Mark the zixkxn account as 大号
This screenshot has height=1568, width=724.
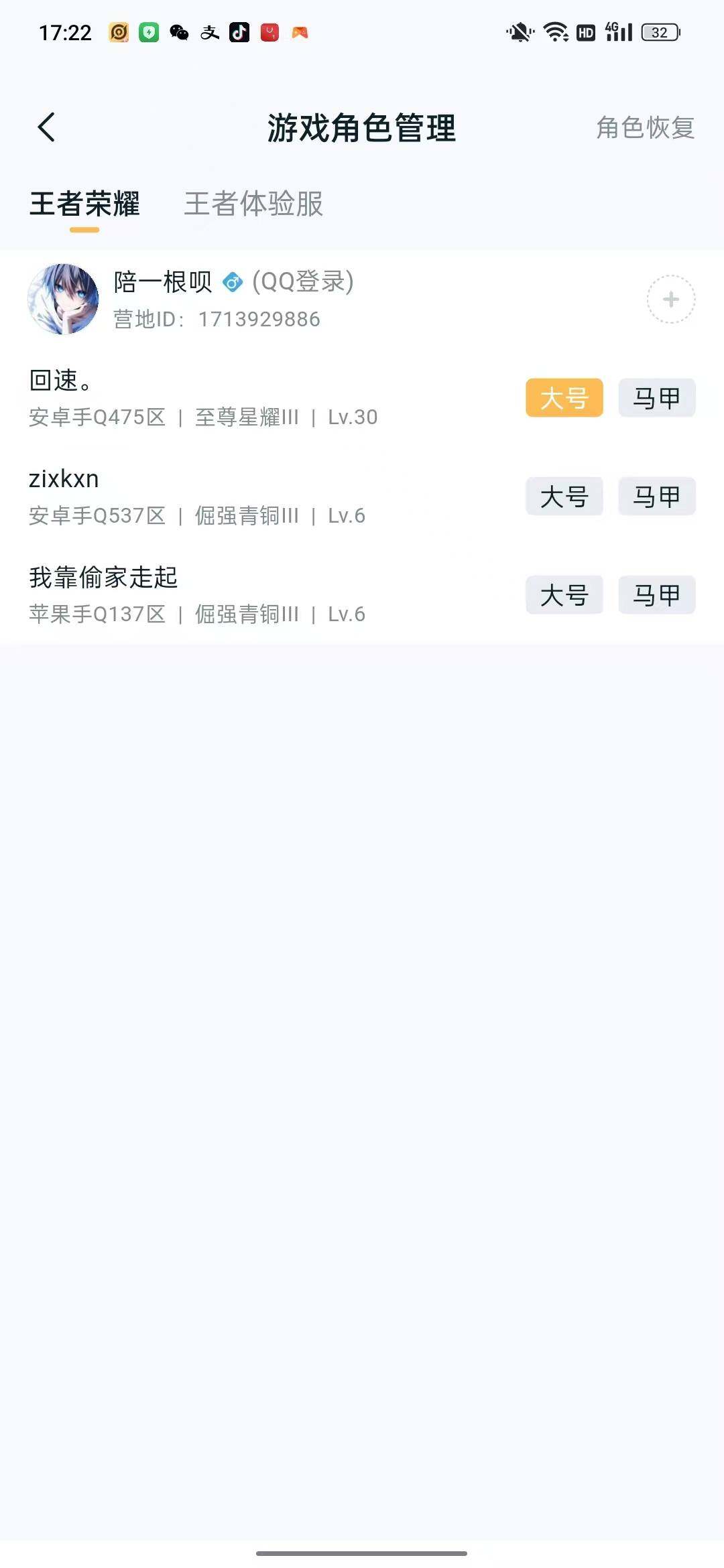564,497
